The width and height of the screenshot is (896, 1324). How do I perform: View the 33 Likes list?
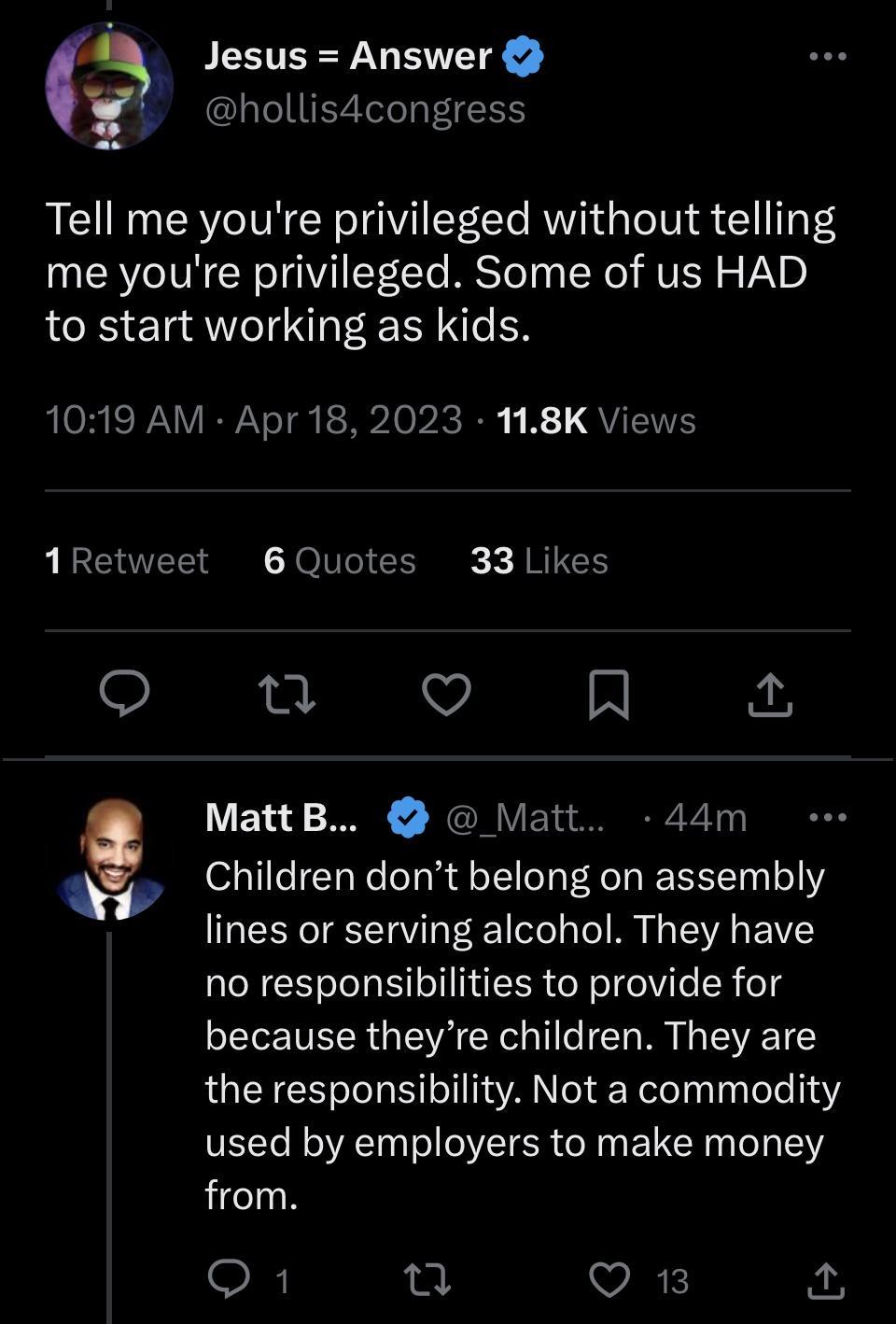[x=539, y=561]
